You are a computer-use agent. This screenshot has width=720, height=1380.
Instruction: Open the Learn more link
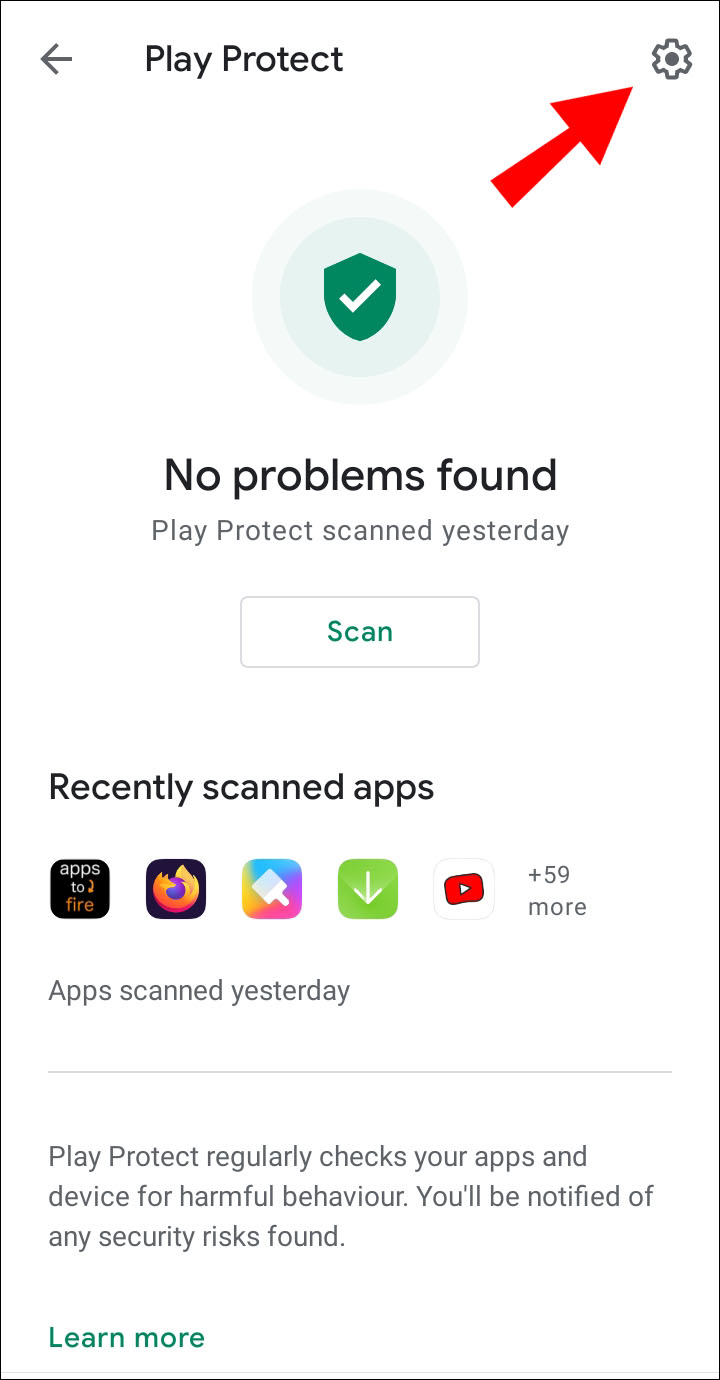point(126,1337)
